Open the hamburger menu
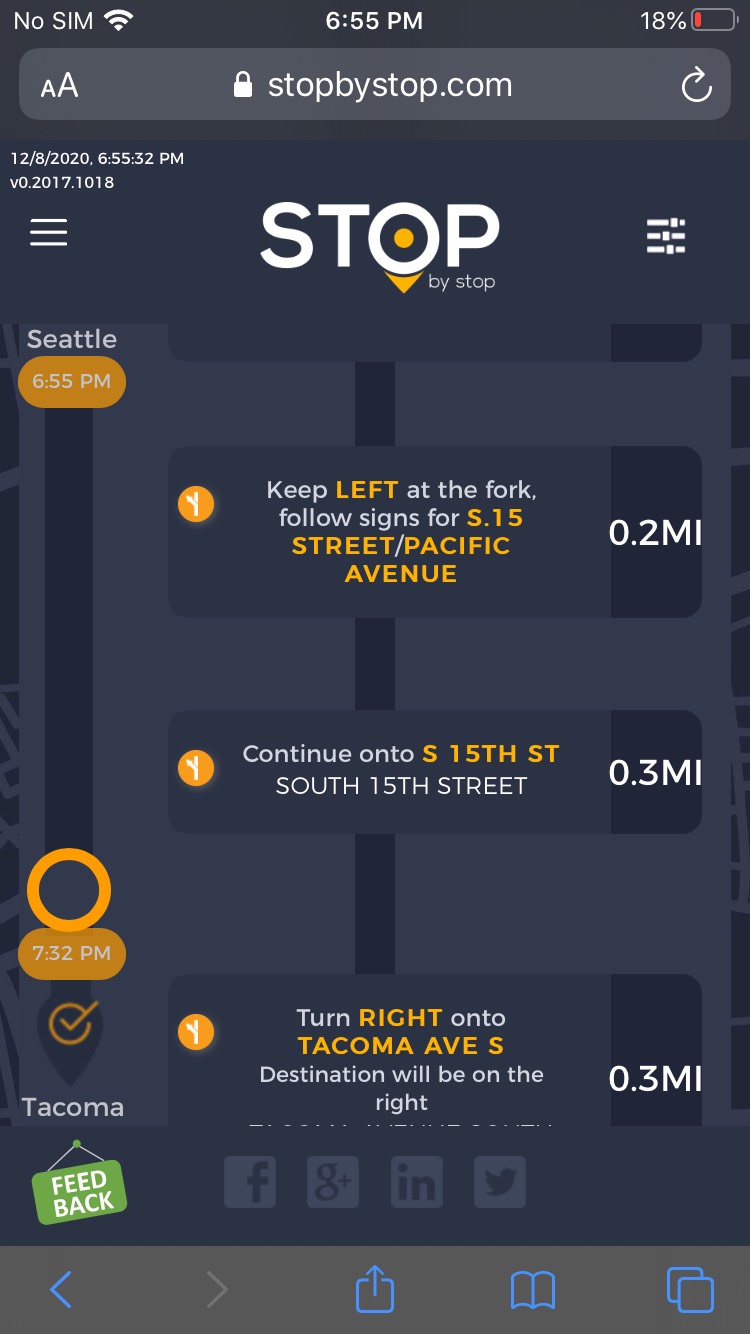Image resolution: width=750 pixels, height=1334 pixels. pos(48,232)
